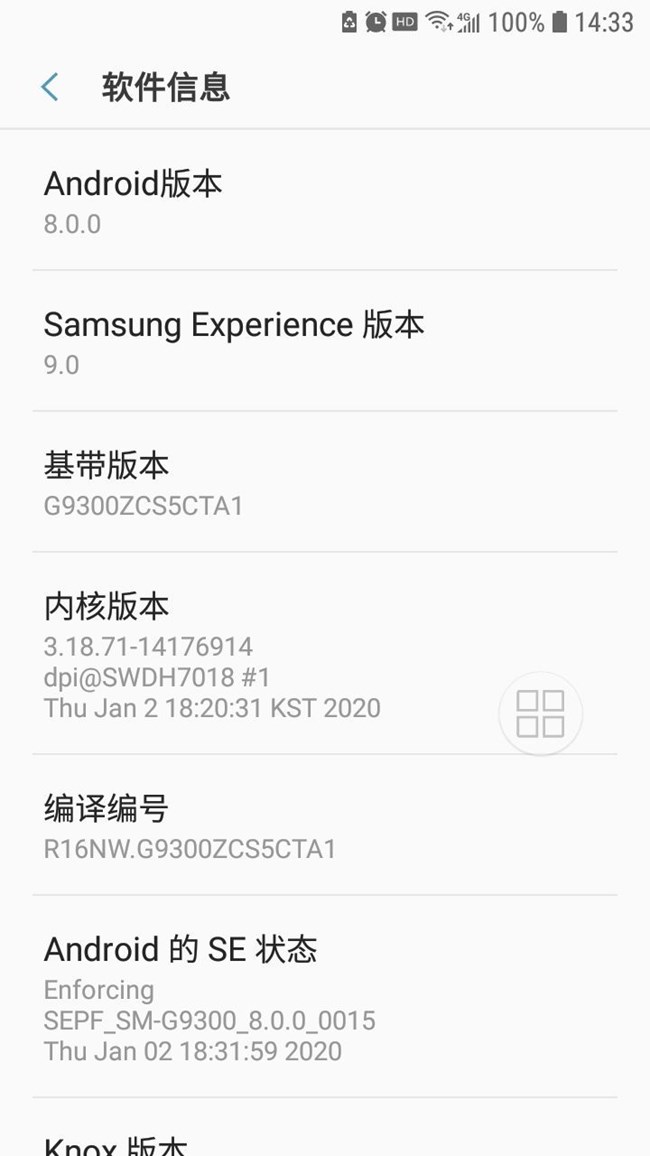Tap the 编译编号 build number row
The width and height of the screenshot is (650, 1156).
tap(324, 826)
